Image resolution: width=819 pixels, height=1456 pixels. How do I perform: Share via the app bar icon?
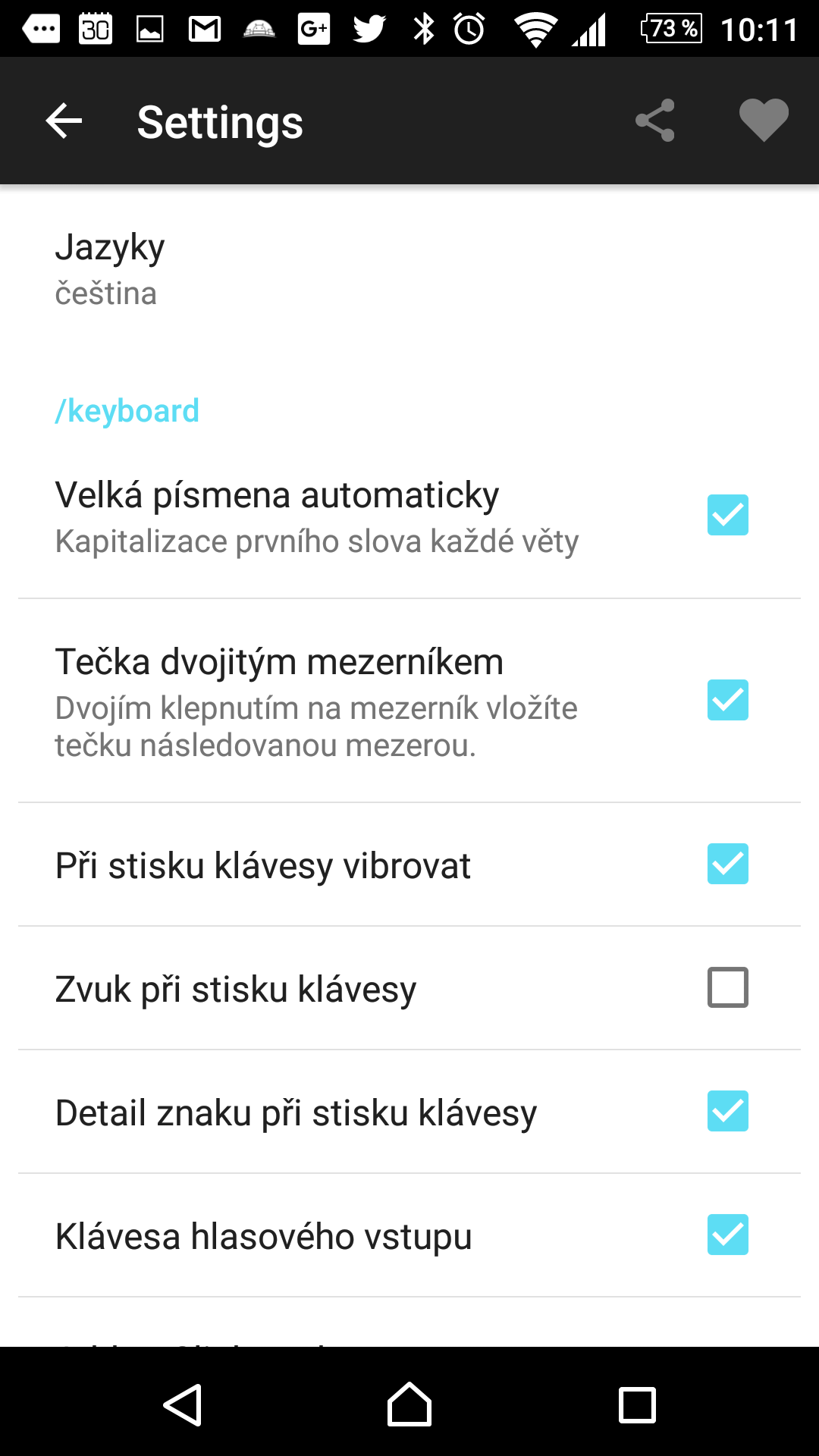(x=655, y=121)
